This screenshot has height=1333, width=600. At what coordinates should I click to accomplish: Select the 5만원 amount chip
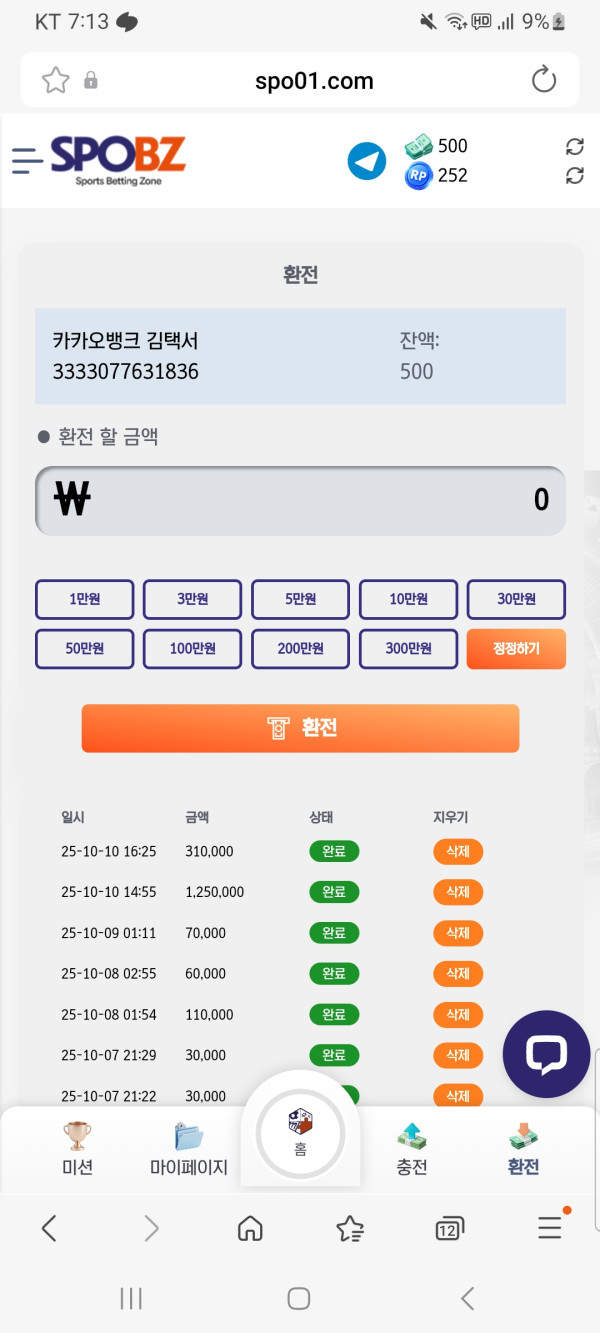click(x=300, y=599)
